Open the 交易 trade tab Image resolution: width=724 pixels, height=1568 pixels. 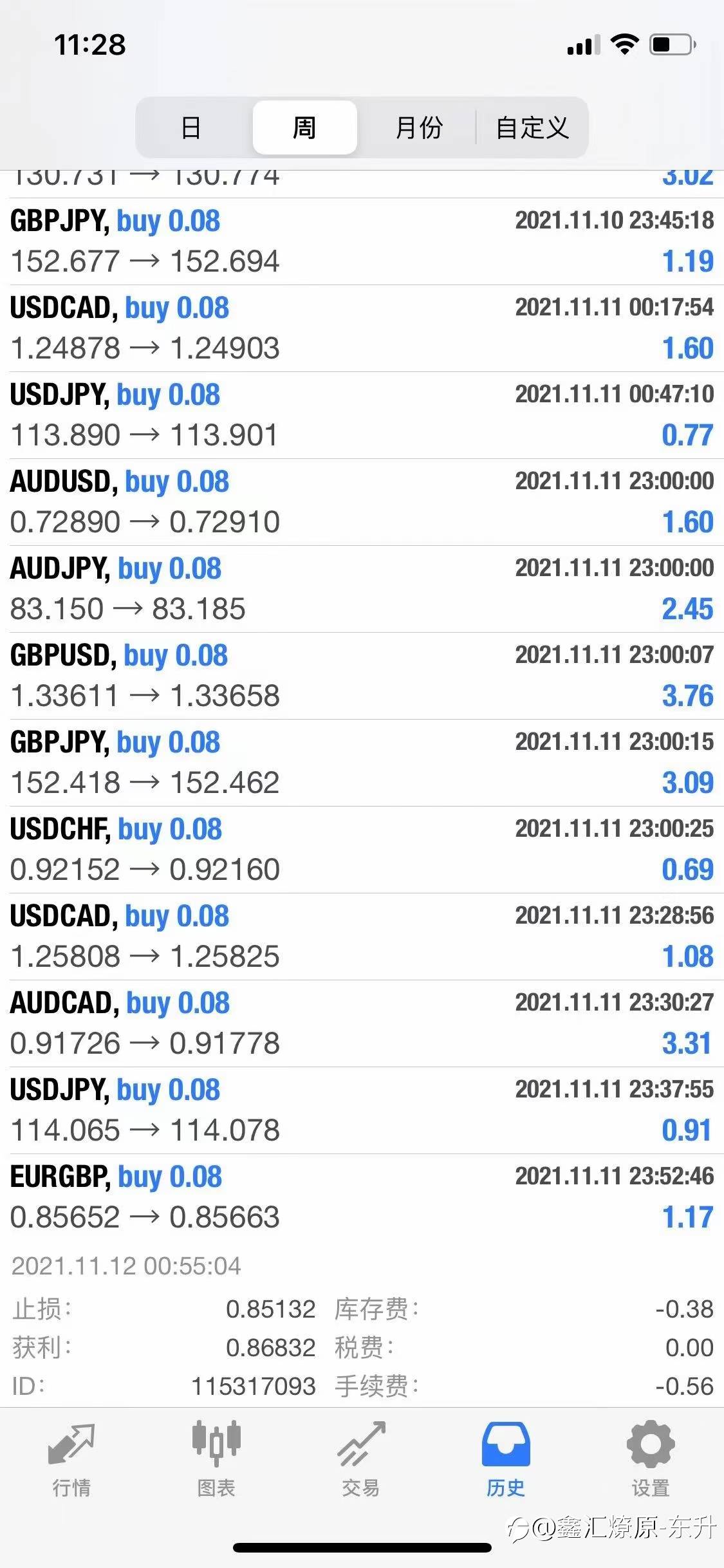coord(361,1460)
